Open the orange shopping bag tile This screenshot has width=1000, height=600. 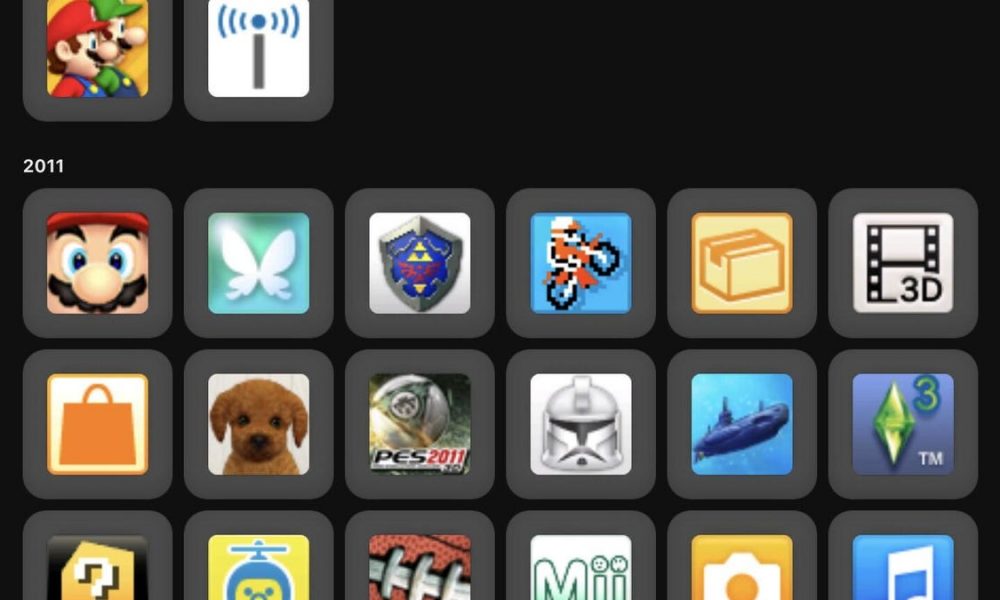97,424
